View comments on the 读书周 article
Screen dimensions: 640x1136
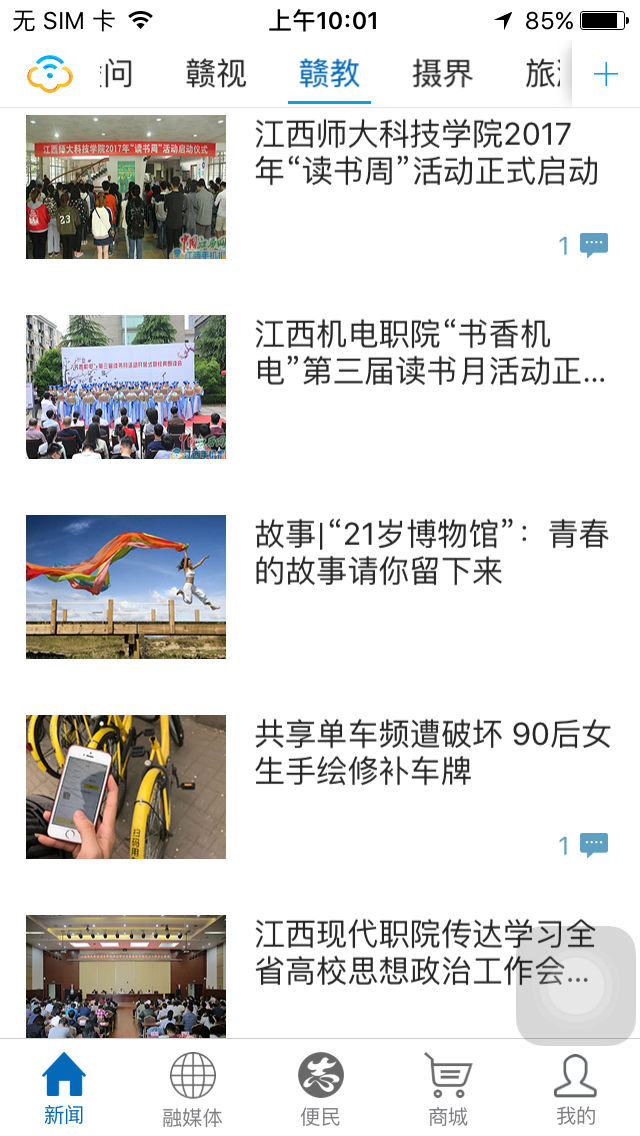(x=583, y=246)
